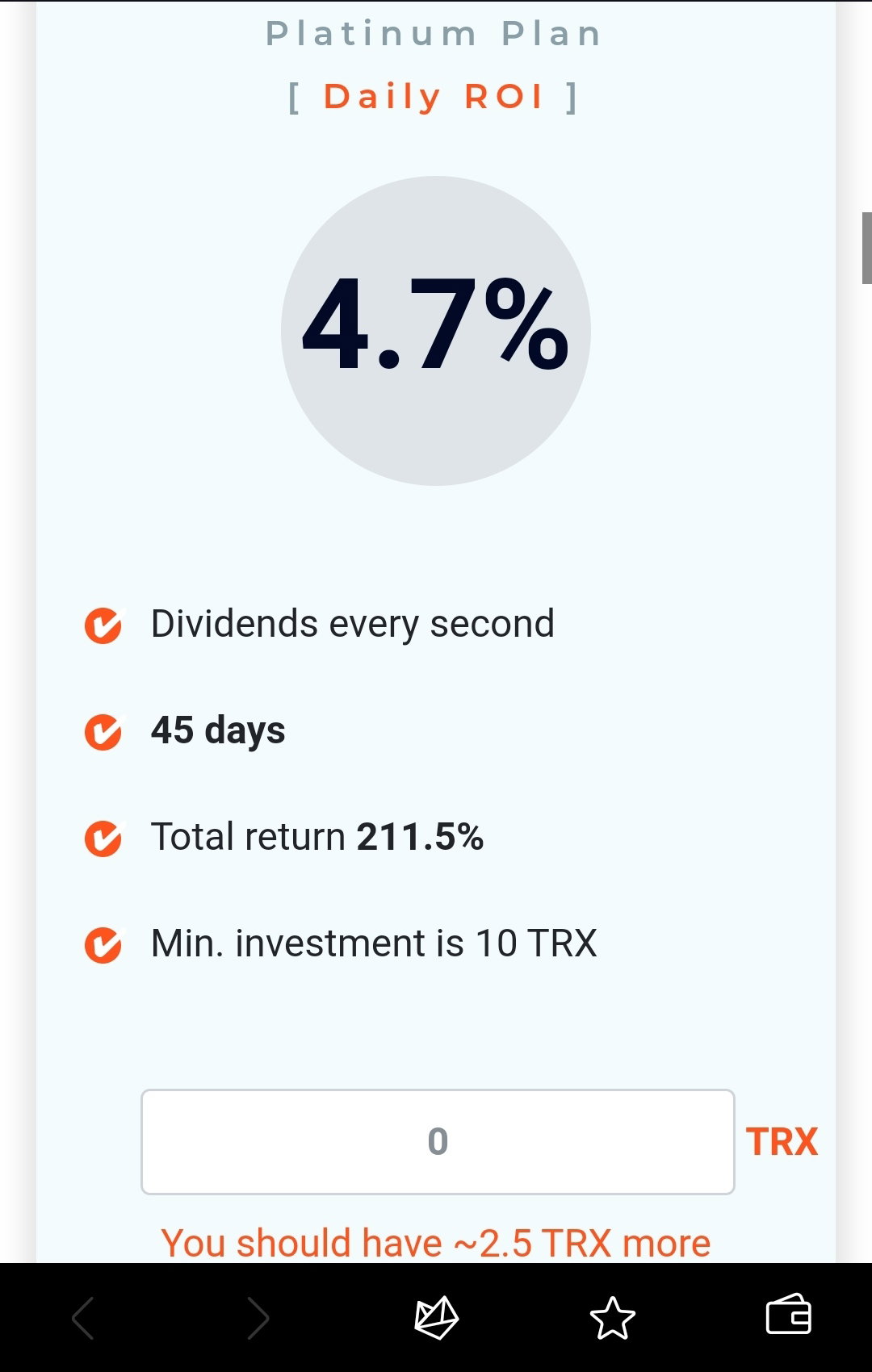Tap the TRX investment amount field
The image size is (872, 1372).
[438, 1141]
